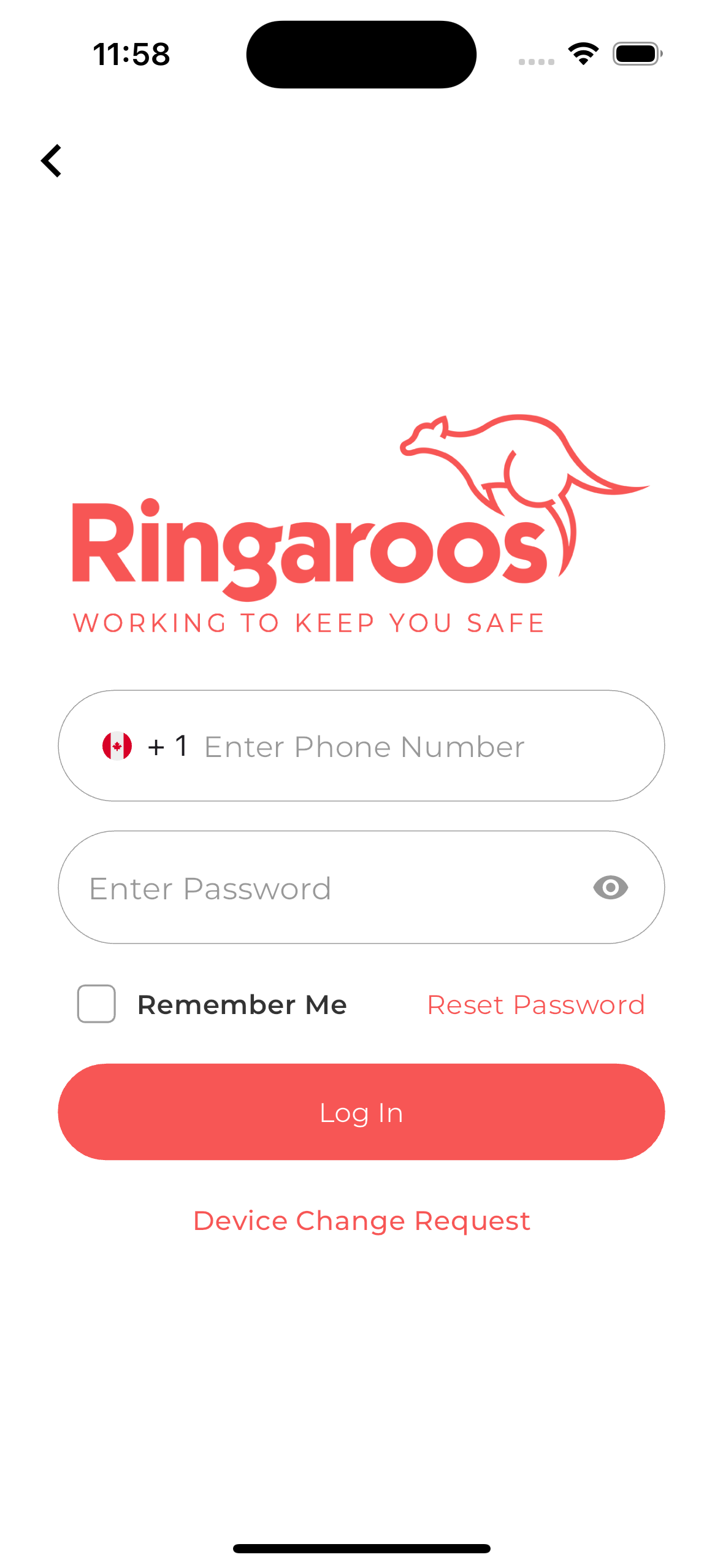Screen dimensions: 723x1568
Task: Check Remember Me to stay logged in
Action: coord(96,1004)
